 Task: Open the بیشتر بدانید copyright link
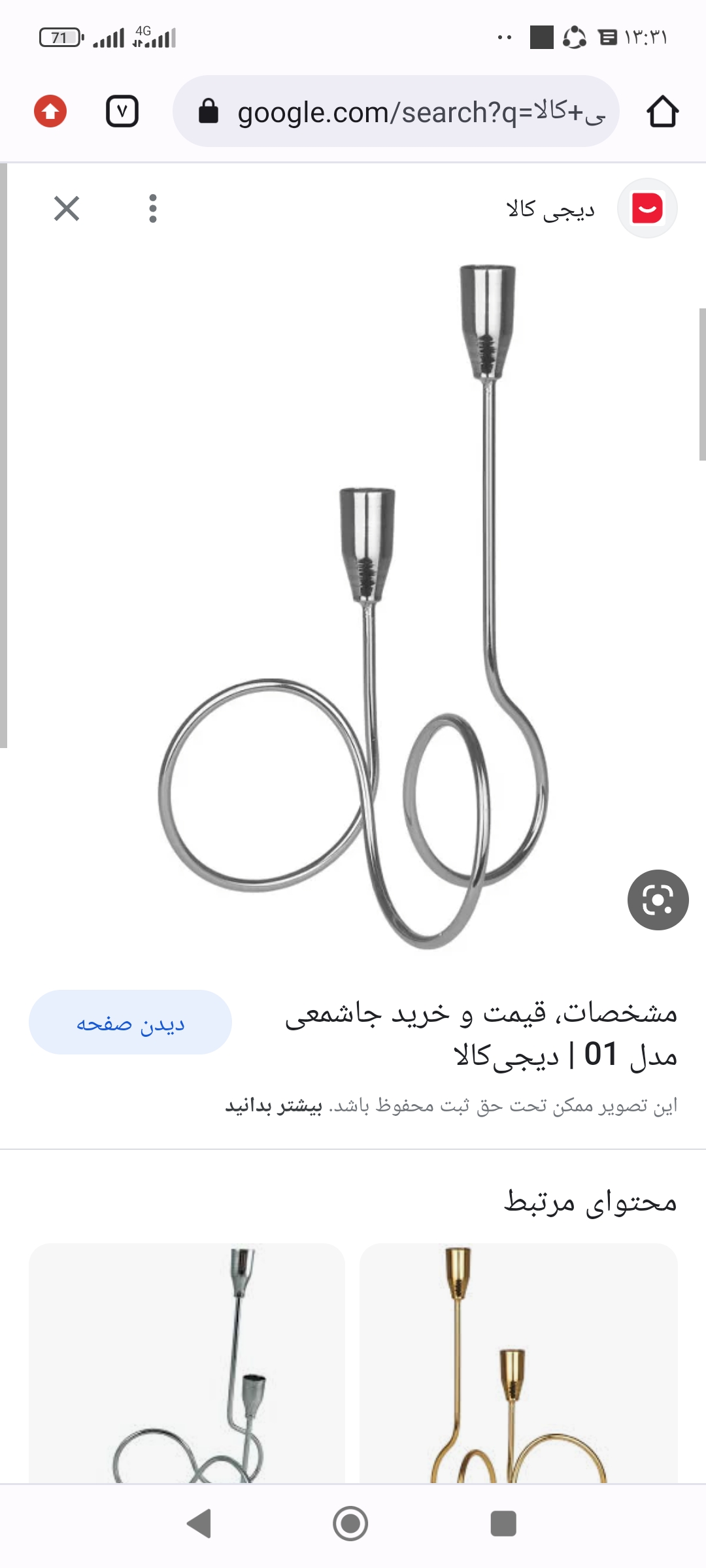point(274,1105)
